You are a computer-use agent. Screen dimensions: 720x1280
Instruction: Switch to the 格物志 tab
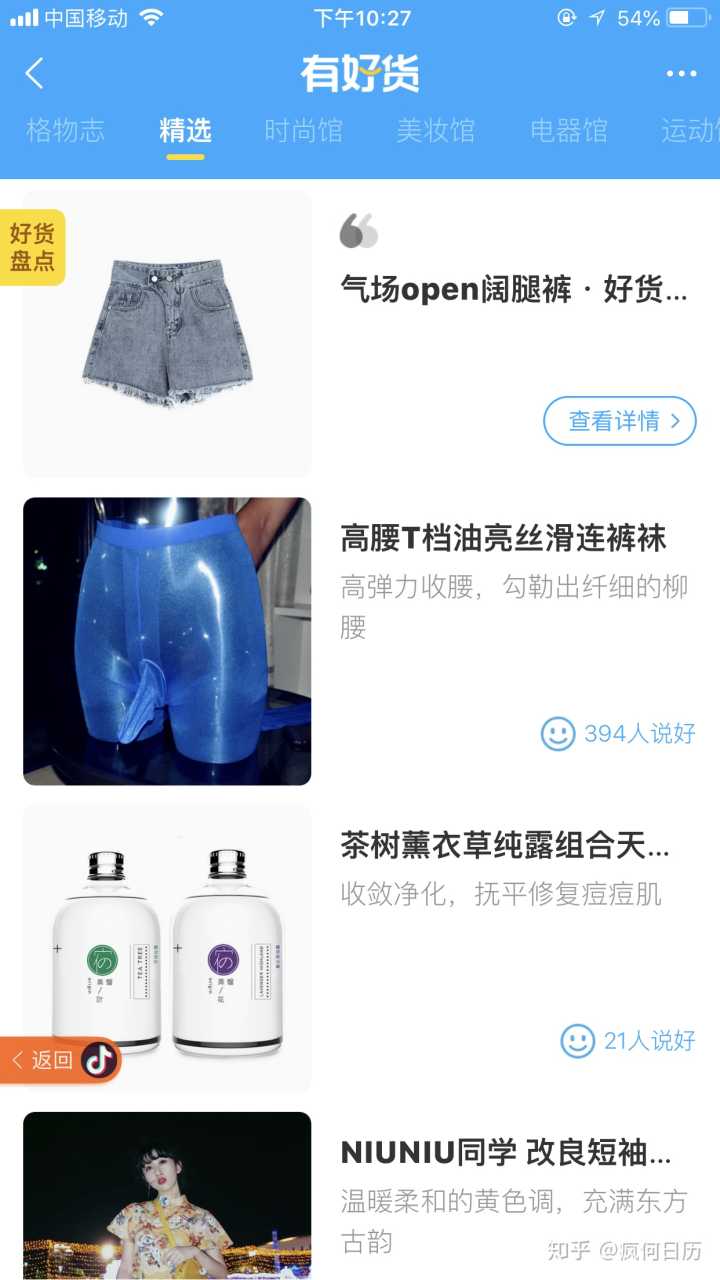(65, 130)
